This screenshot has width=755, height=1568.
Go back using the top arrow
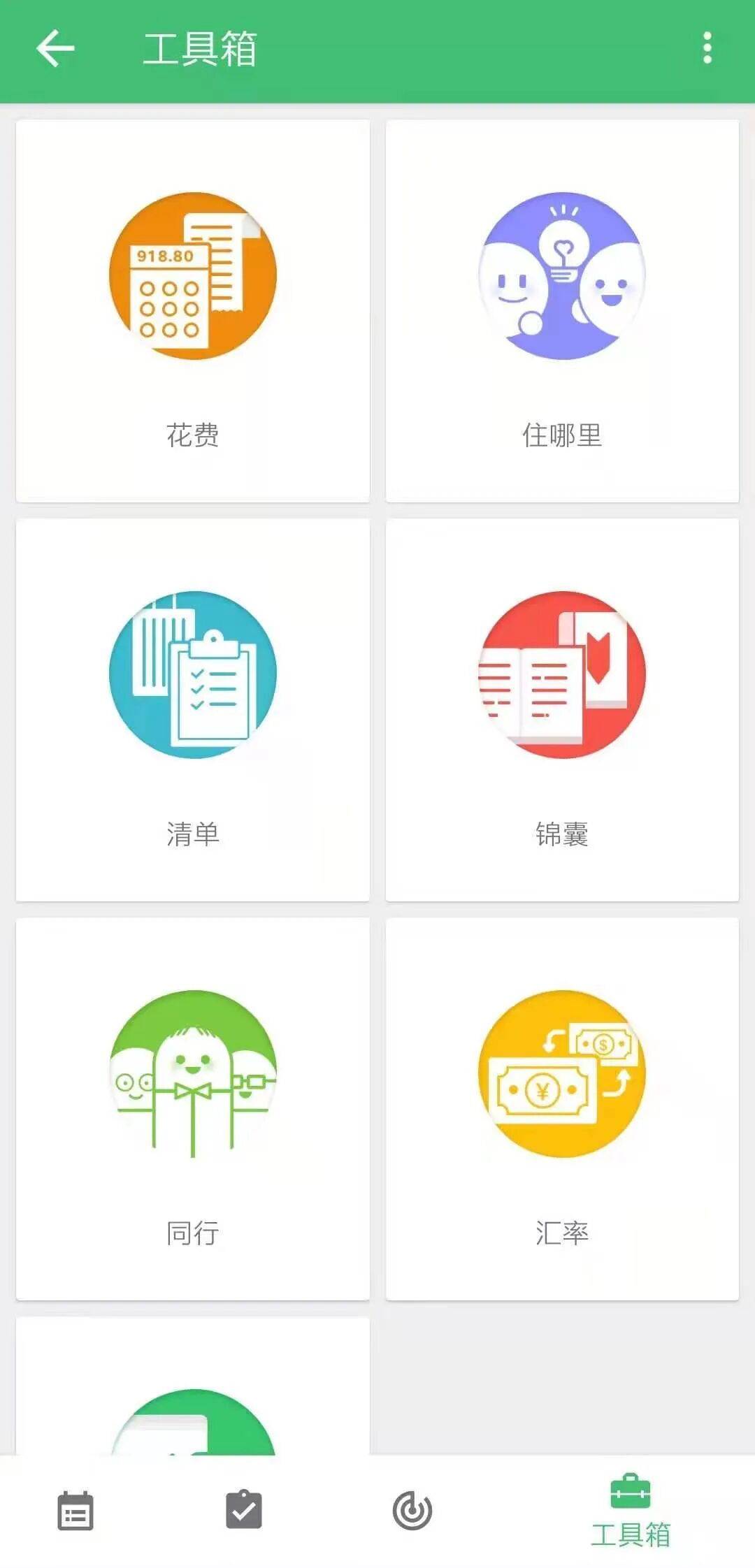pos(55,48)
